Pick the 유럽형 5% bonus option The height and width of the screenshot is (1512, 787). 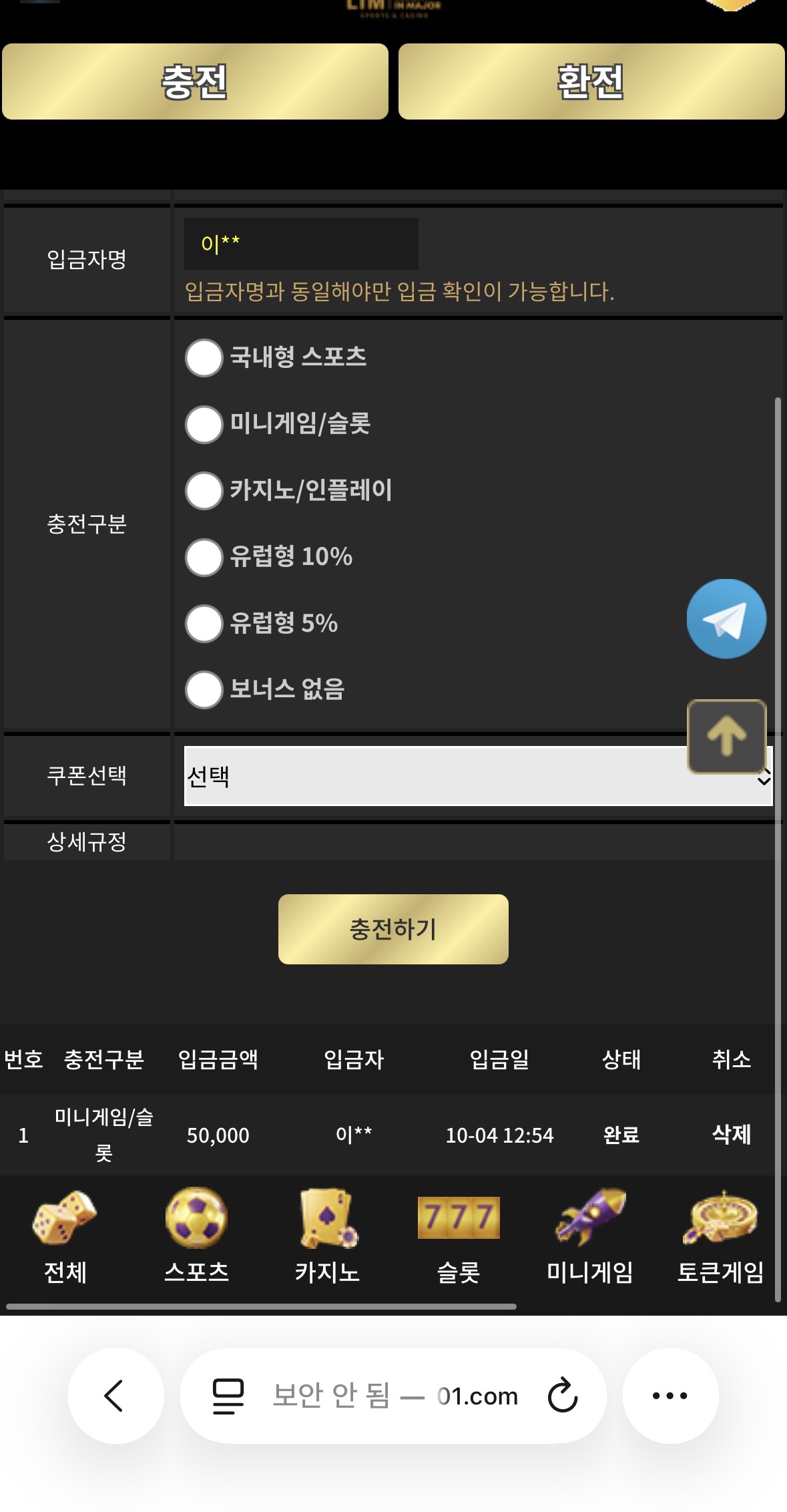click(x=204, y=623)
